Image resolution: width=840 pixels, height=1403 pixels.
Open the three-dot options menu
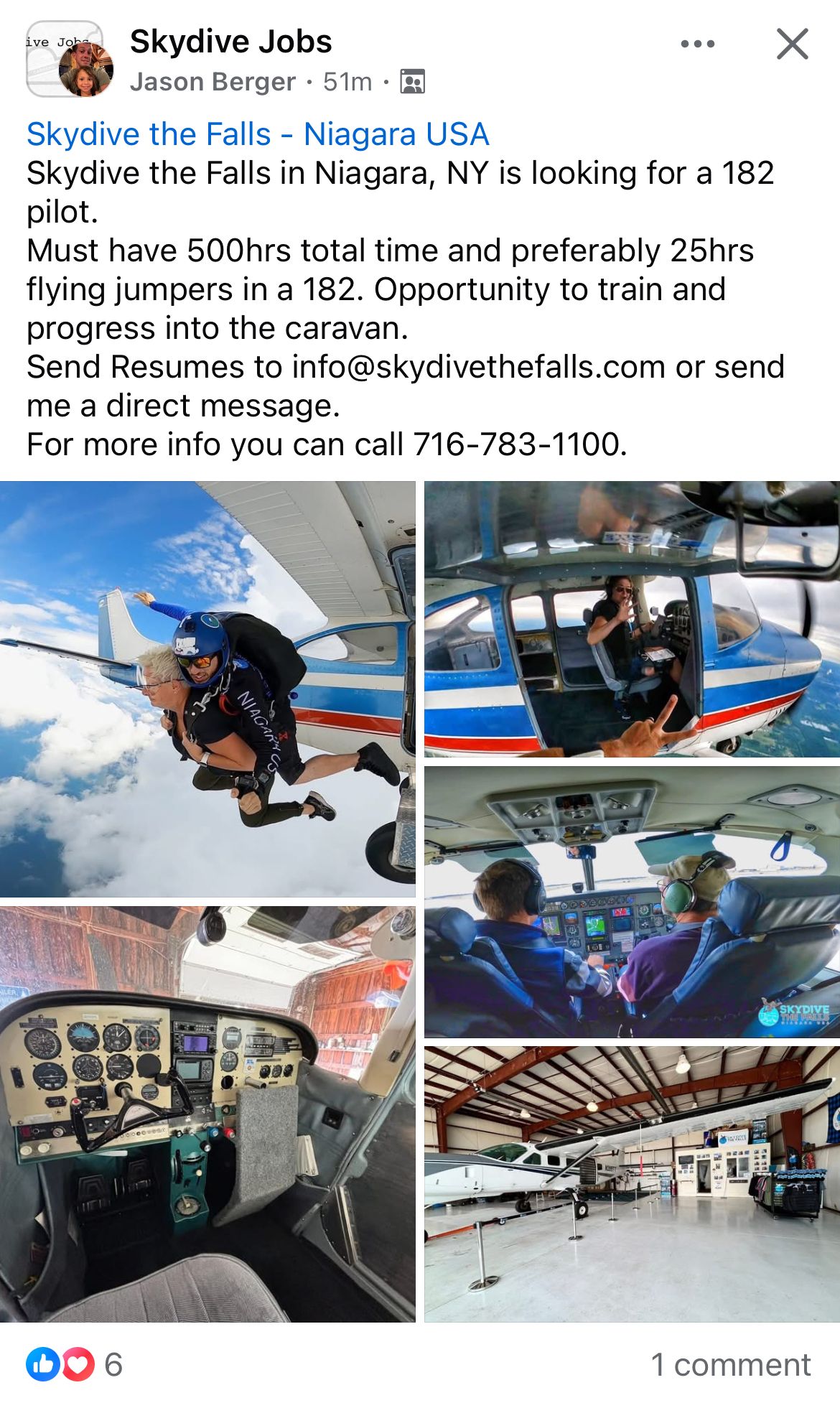point(697,44)
